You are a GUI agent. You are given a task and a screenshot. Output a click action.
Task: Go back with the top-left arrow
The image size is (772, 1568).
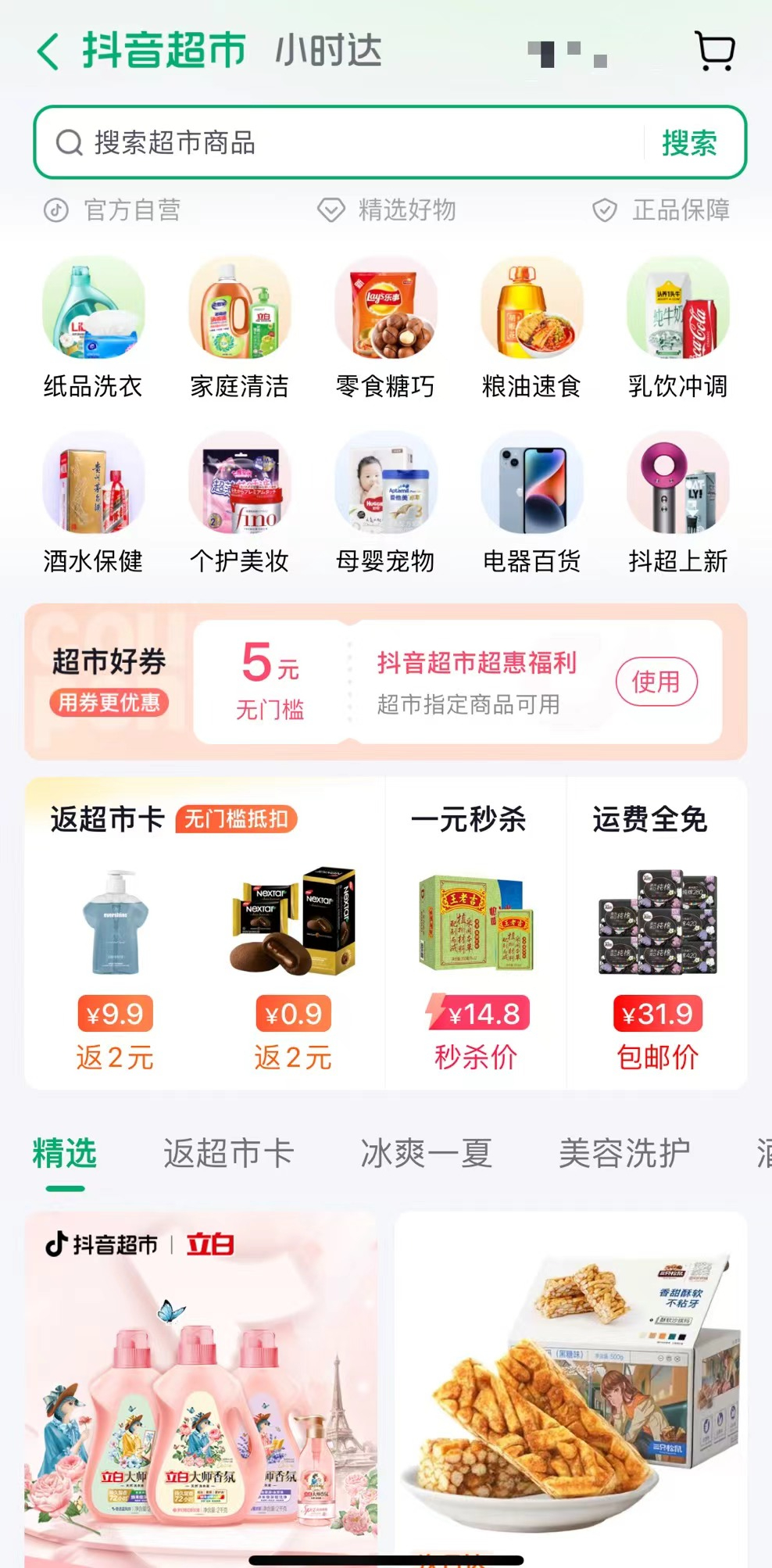tap(48, 52)
